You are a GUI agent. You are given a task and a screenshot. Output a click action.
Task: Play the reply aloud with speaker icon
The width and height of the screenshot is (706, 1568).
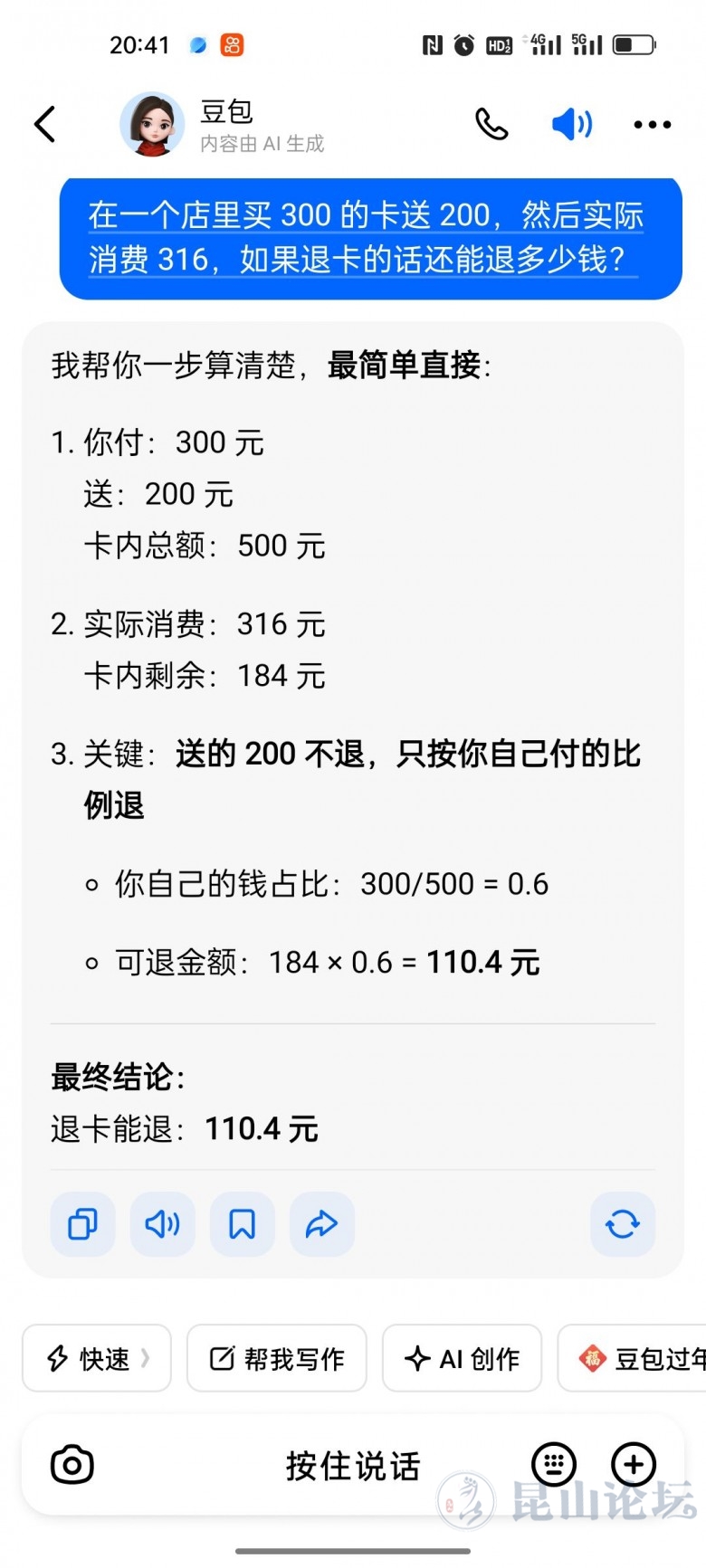[162, 1224]
